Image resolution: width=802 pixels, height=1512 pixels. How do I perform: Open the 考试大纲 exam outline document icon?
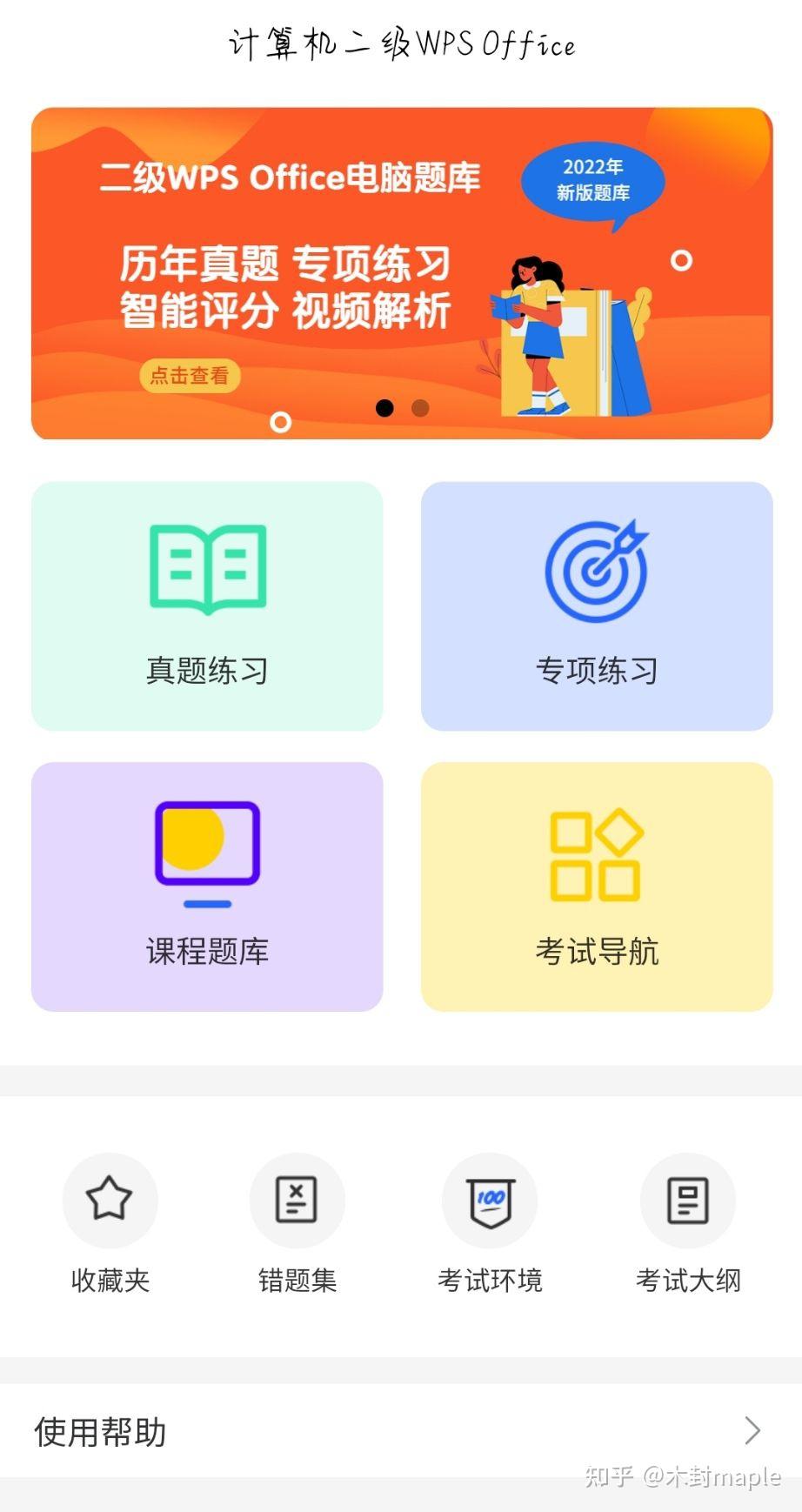click(686, 1199)
